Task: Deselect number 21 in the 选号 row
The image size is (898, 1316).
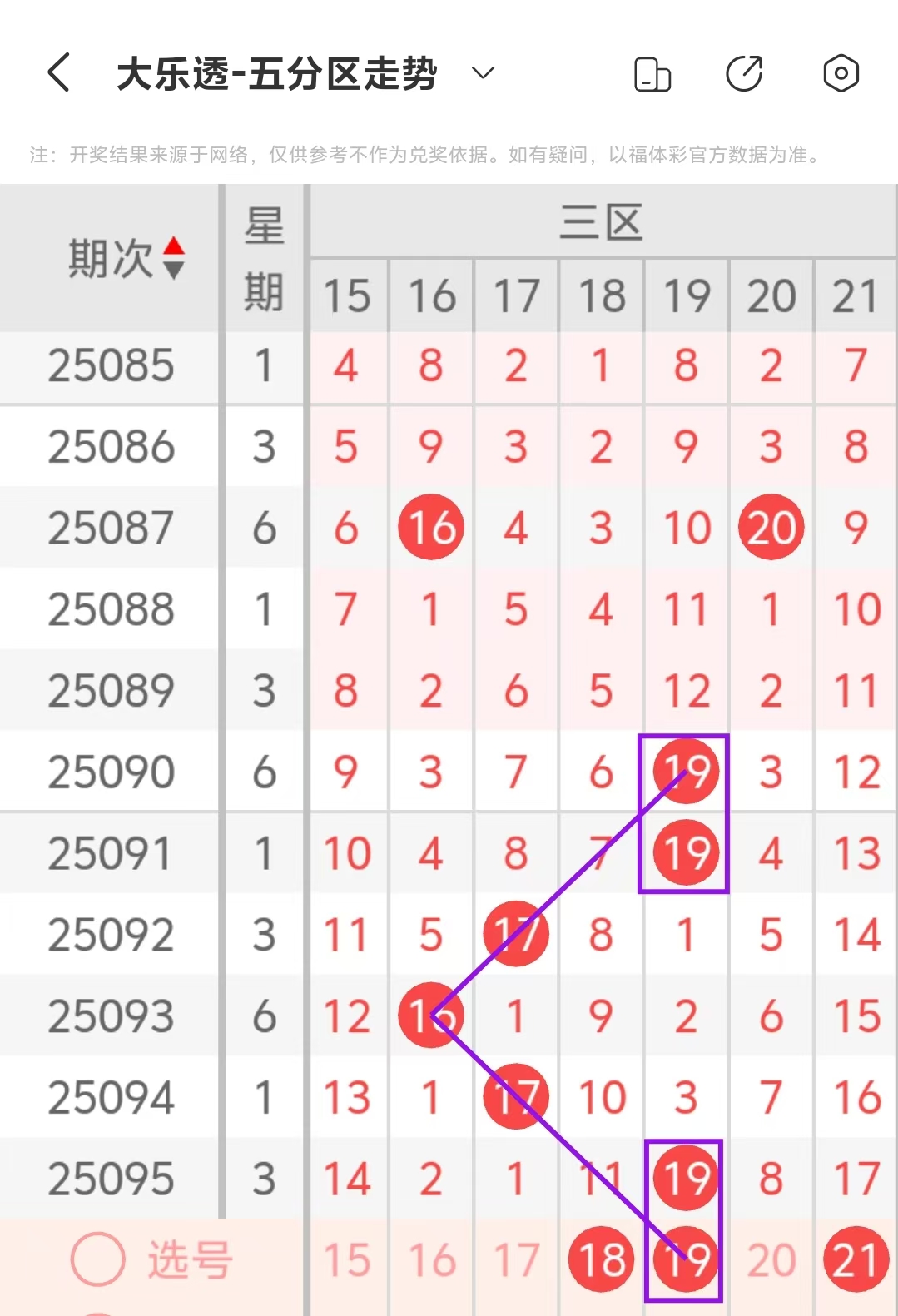Action: coord(856,1259)
